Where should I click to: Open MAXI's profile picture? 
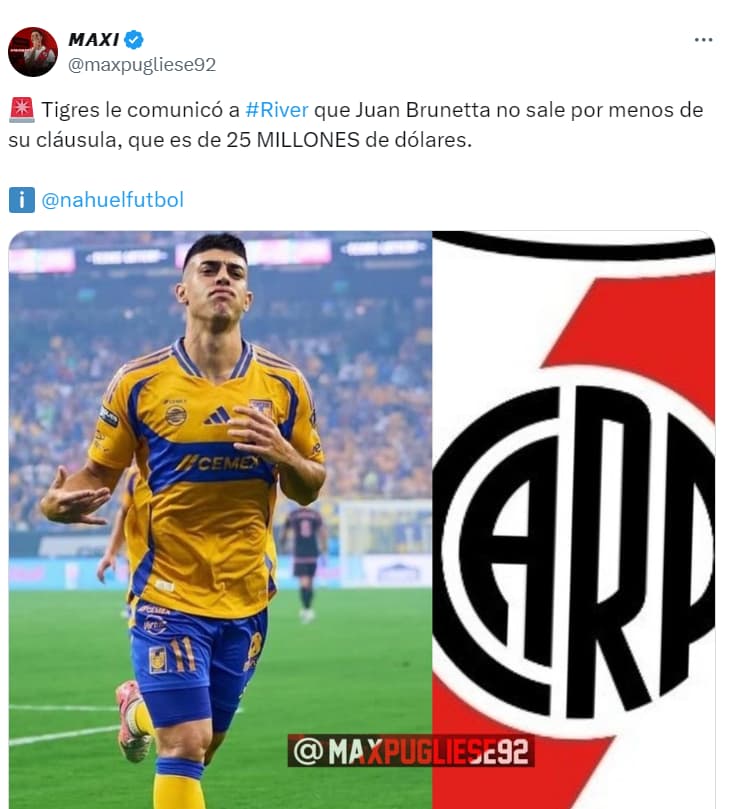click(33, 52)
